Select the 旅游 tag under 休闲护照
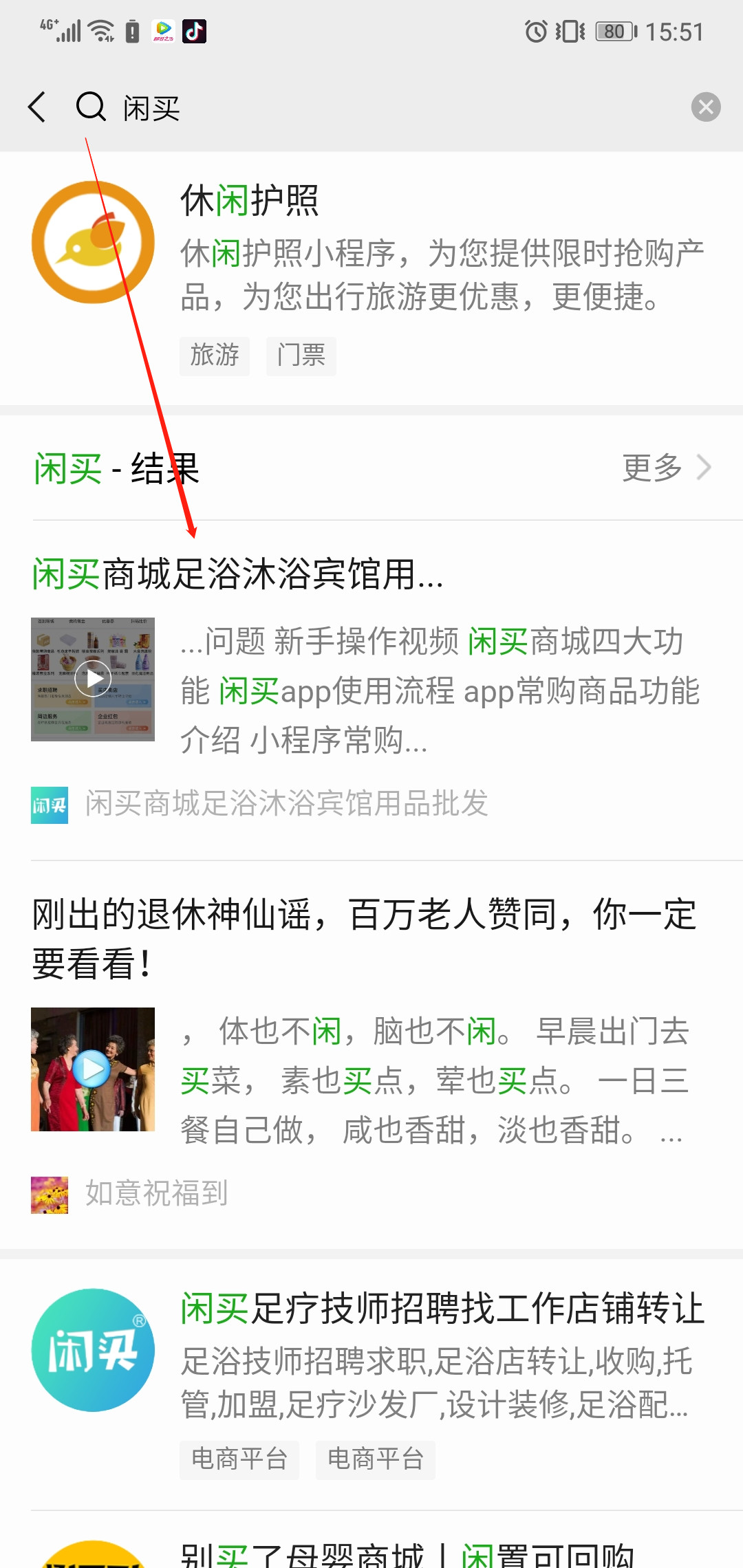 pos(215,356)
